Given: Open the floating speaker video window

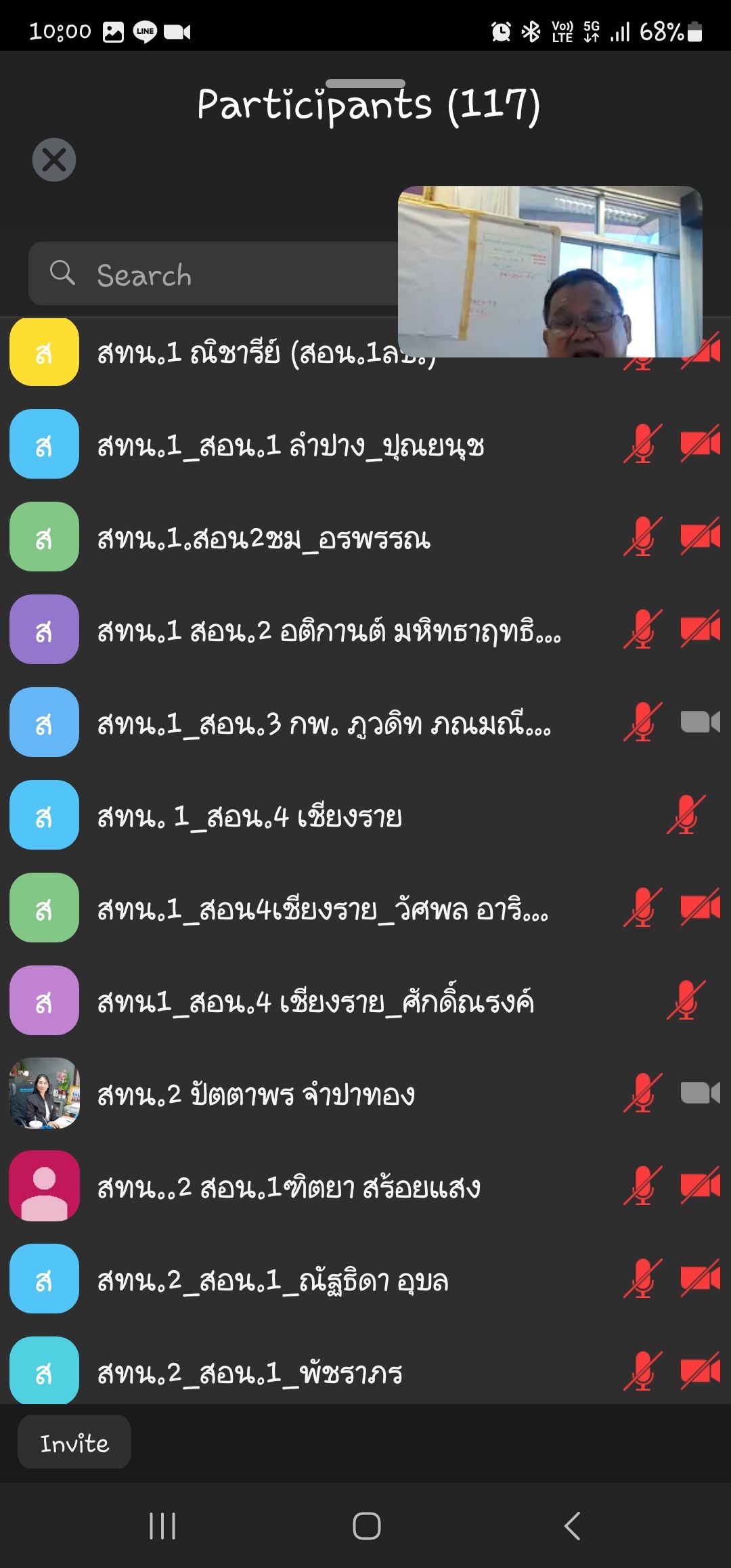Looking at the screenshot, I should 550,271.
